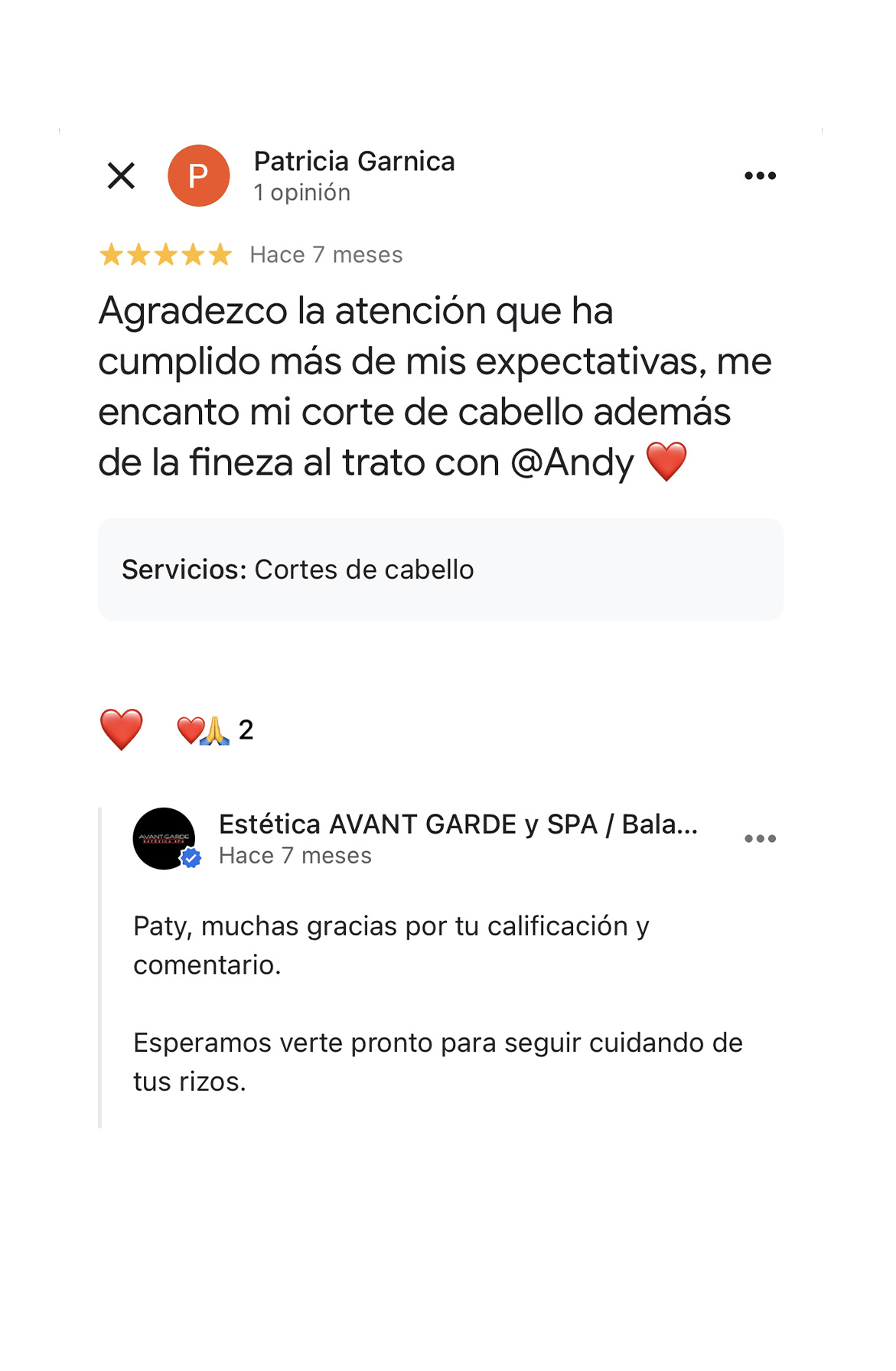
Task: React with a heart to the review
Action: point(122,730)
